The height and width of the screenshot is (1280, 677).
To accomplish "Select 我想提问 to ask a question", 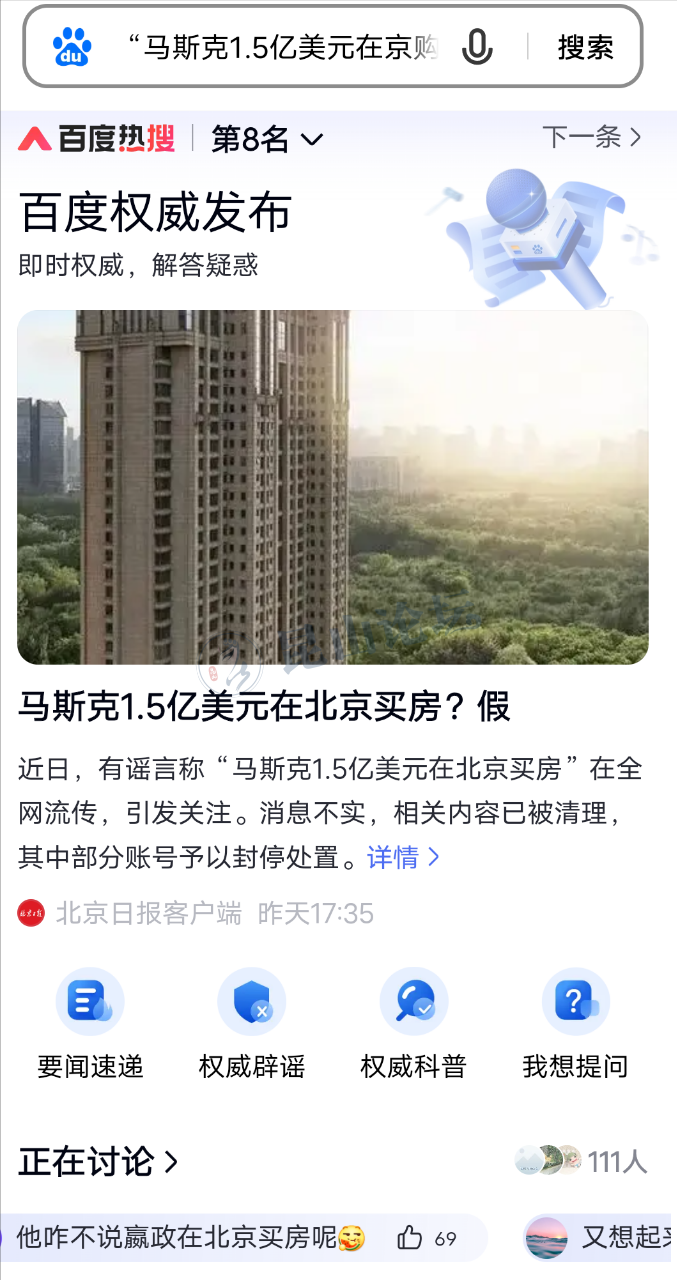I will click(575, 1024).
